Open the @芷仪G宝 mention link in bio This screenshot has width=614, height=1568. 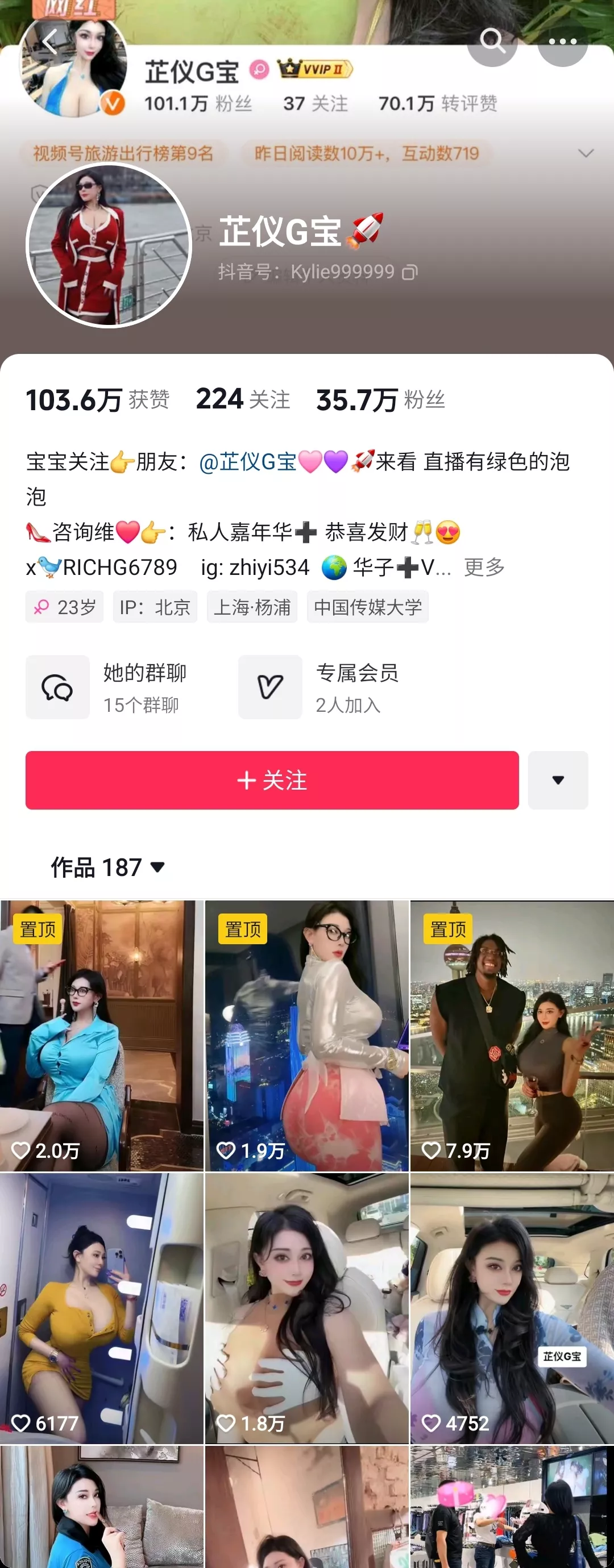click(248, 461)
